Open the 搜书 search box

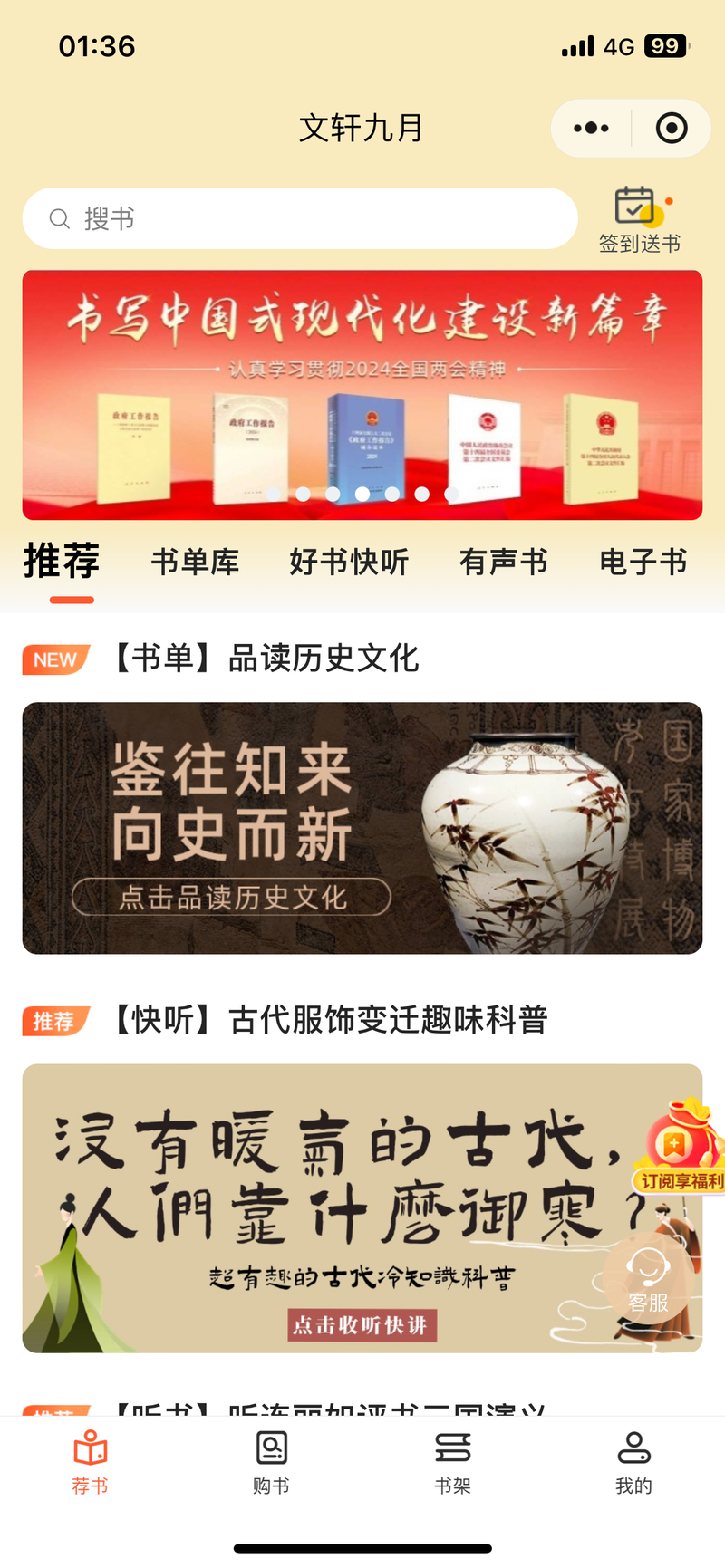point(300,218)
